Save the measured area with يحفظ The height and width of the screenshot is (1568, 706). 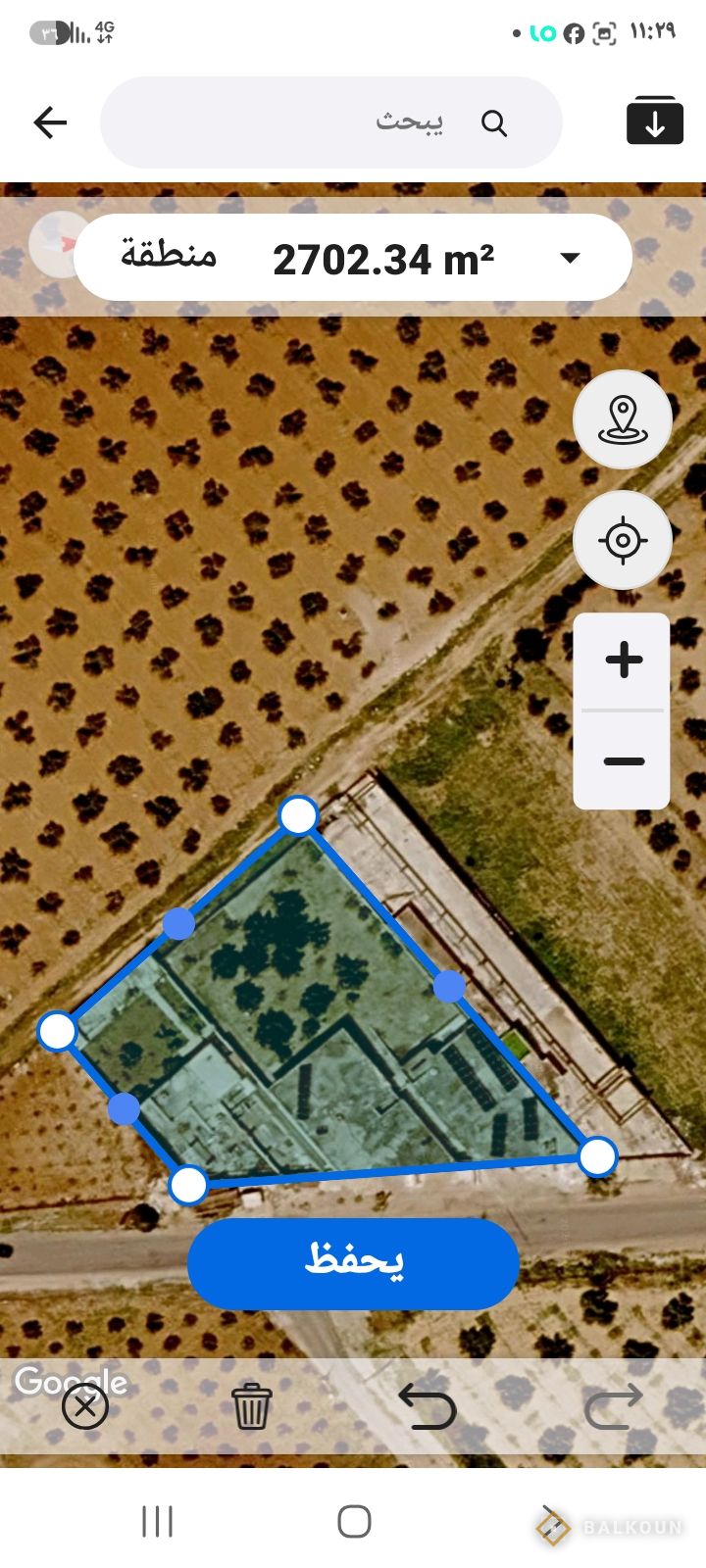(x=353, y=1263)
